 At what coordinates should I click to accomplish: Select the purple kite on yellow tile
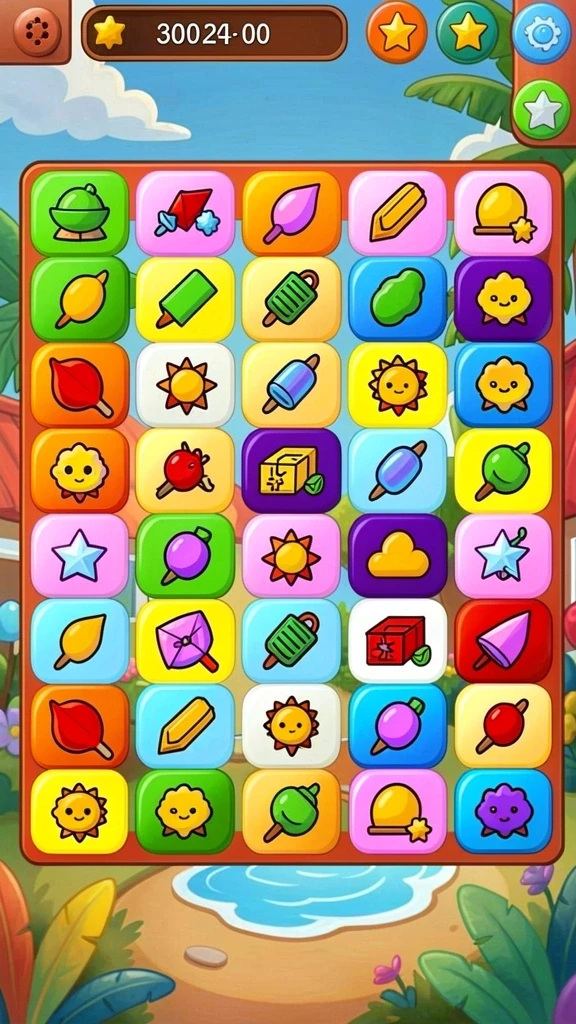[x=185, y=641]
